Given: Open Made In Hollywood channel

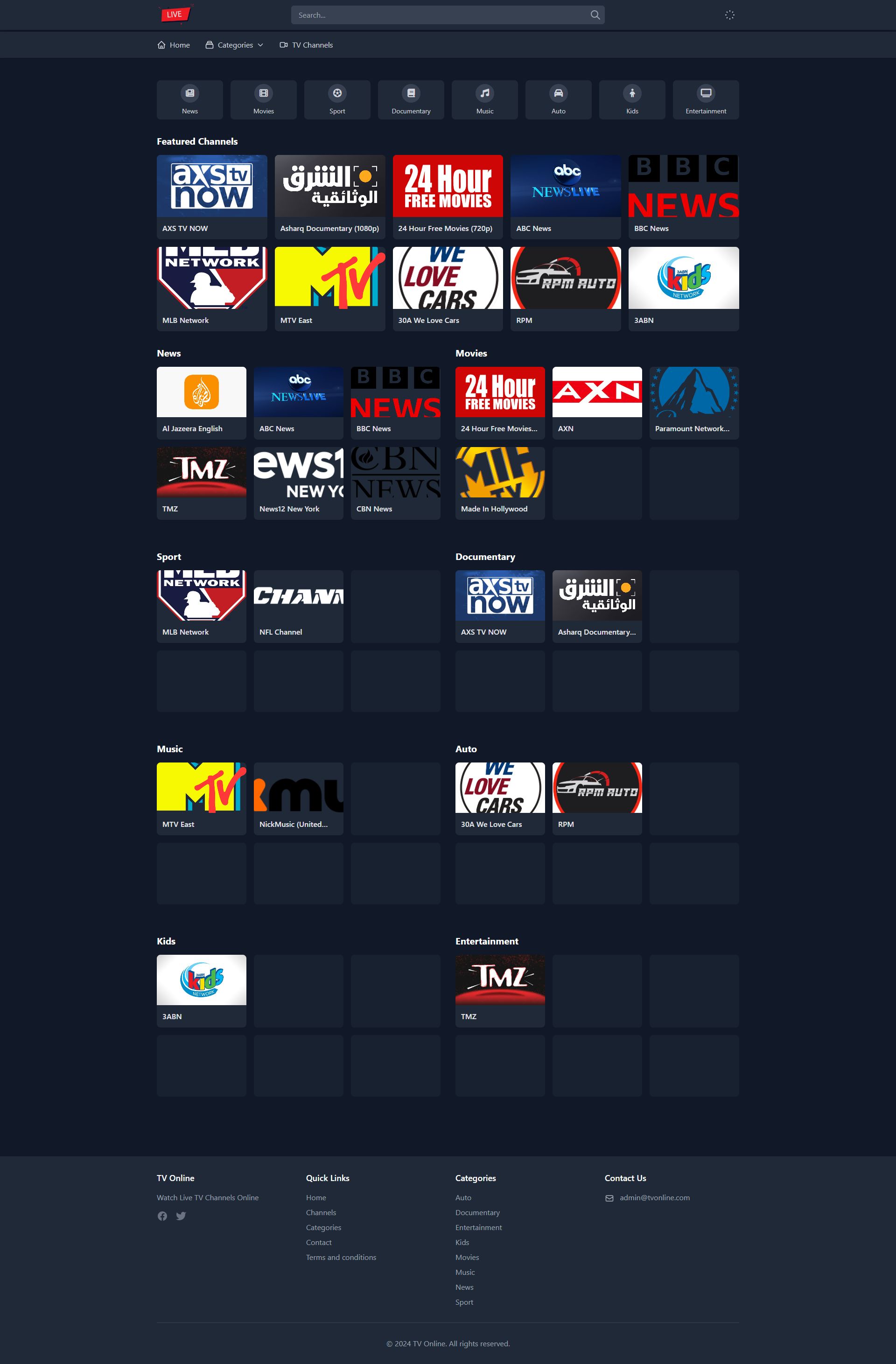Looking at the screenshot, I should tap(500, 483).
